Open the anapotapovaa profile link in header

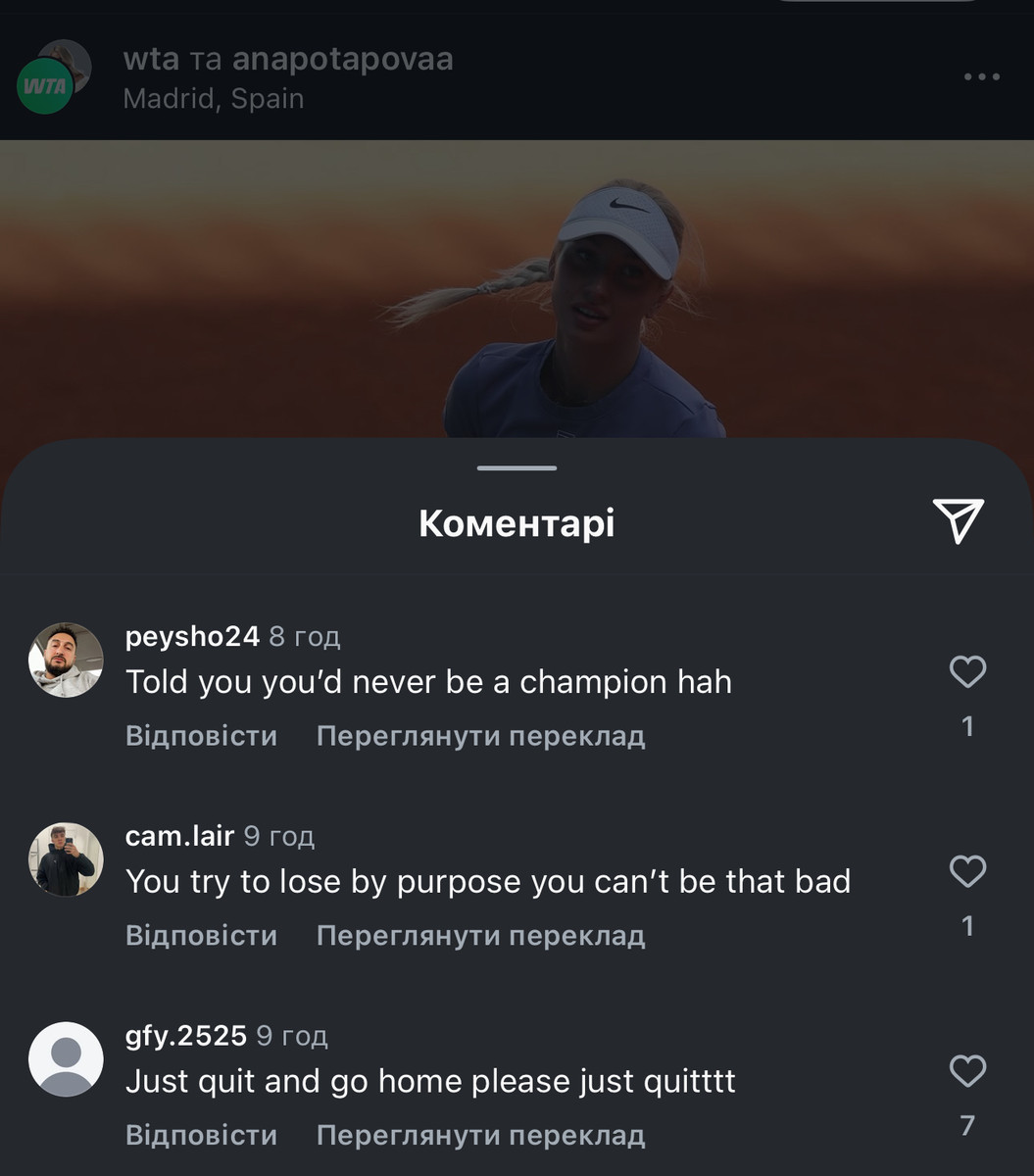[x=342, y=60]
